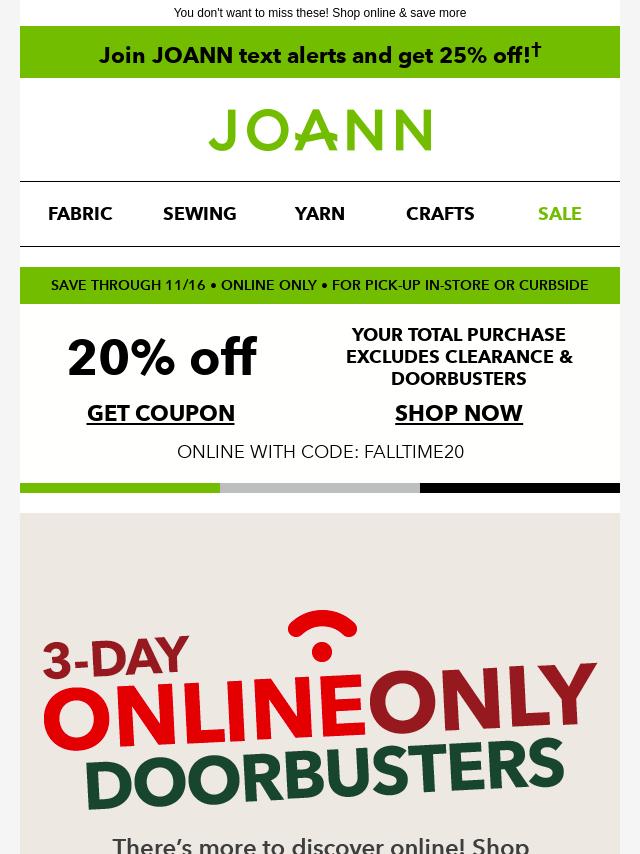Open the FABRIC category
The image size is (640, 854).
coord(80,214)
